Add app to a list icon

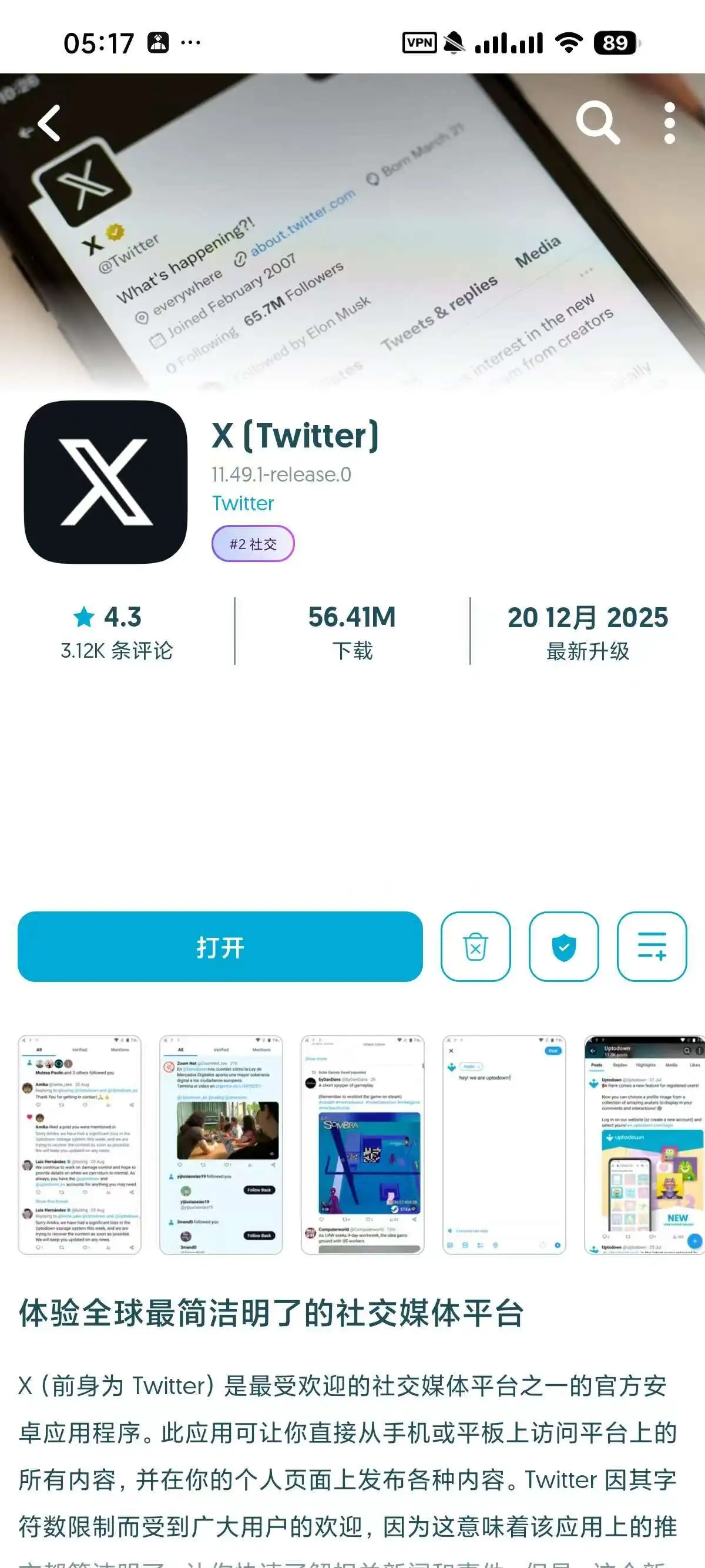pyautogui.click(x=652, y=947)
